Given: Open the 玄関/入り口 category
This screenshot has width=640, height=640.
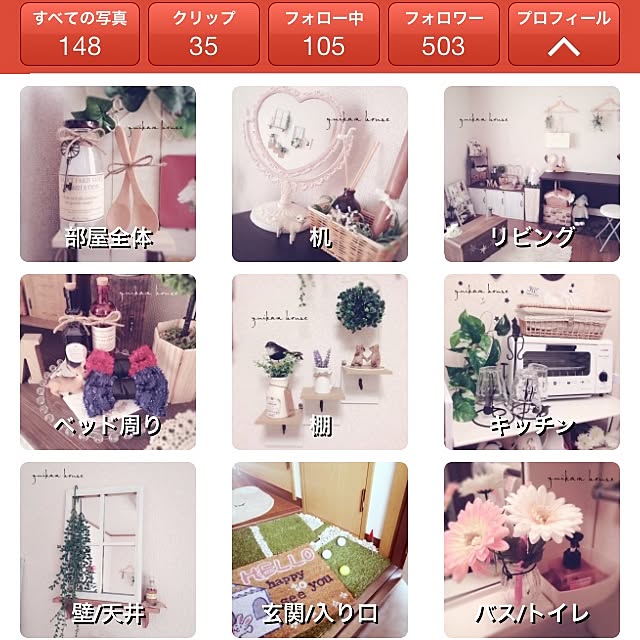Looking at the screenshot, I should tap(320, 549).
